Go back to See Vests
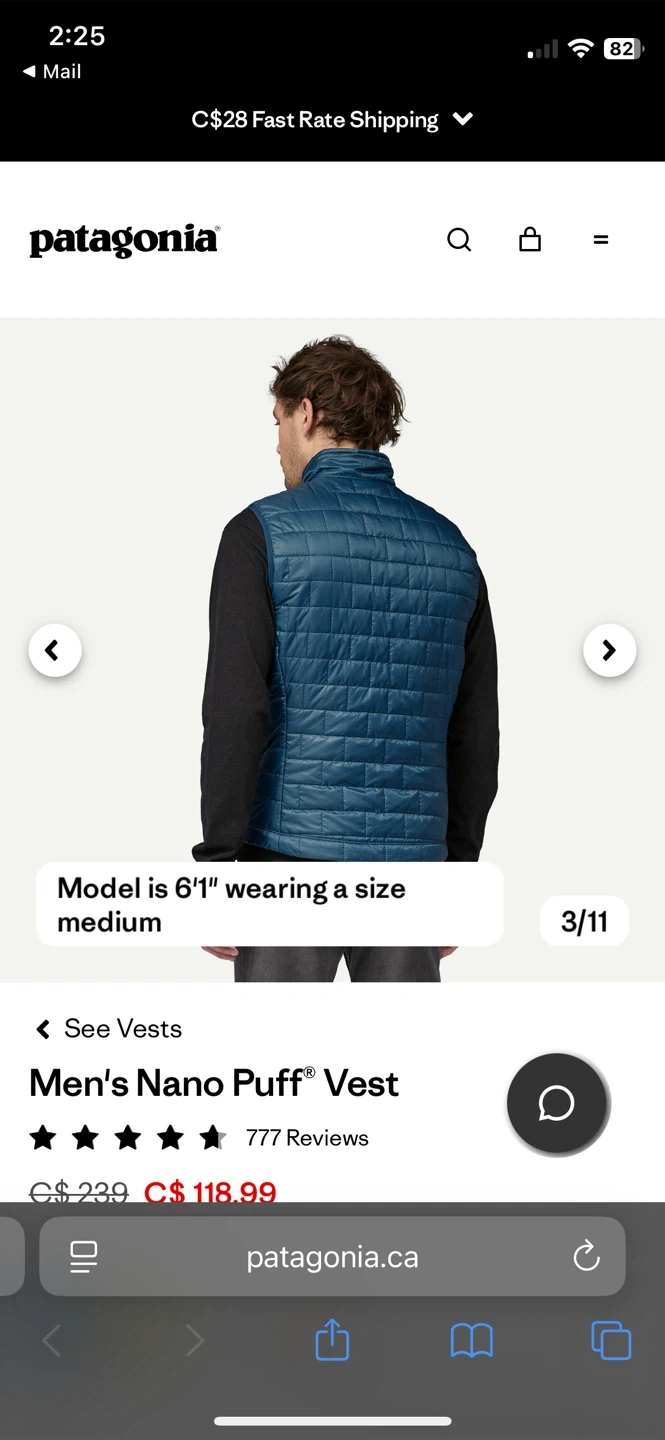 coord(108,1028)
